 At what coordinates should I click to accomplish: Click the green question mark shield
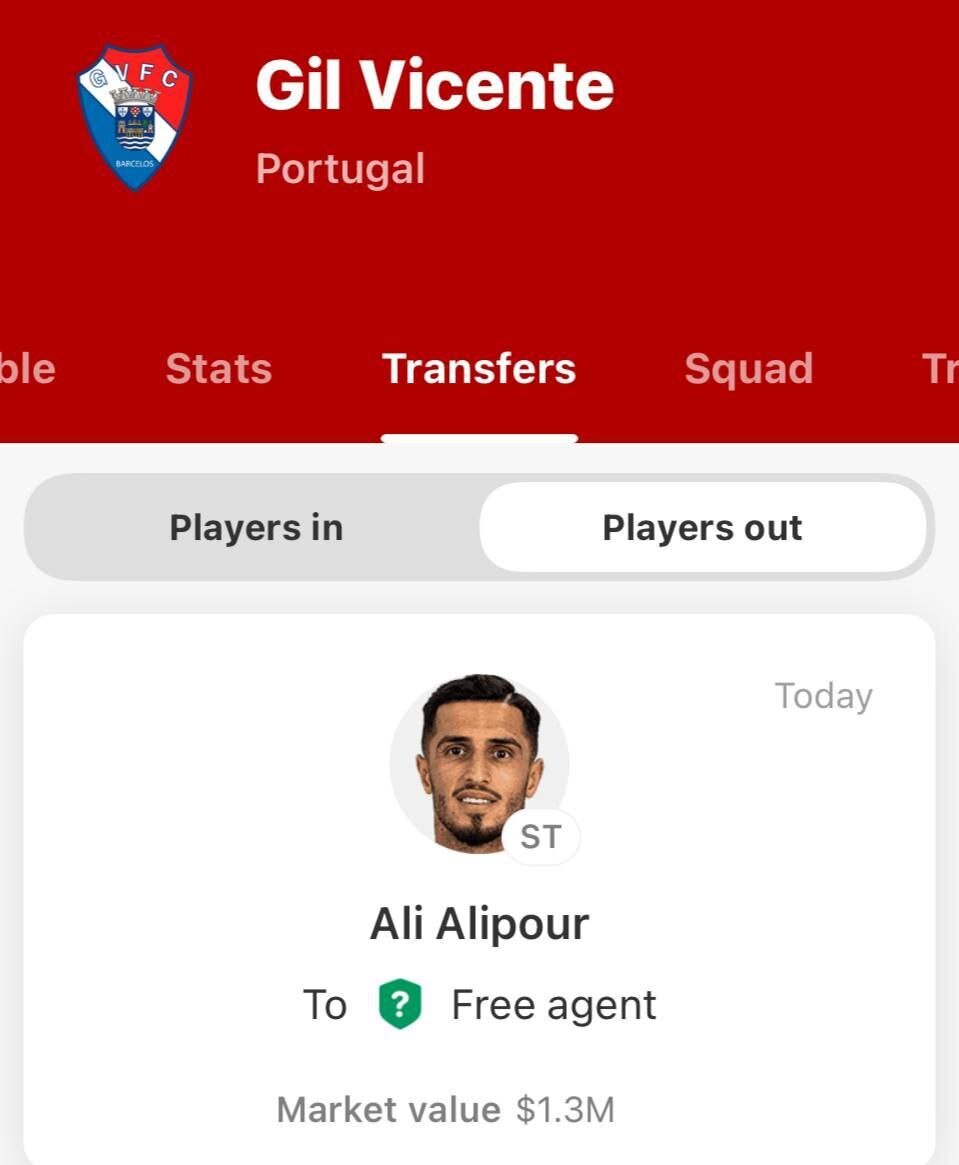click(399, 1004)
